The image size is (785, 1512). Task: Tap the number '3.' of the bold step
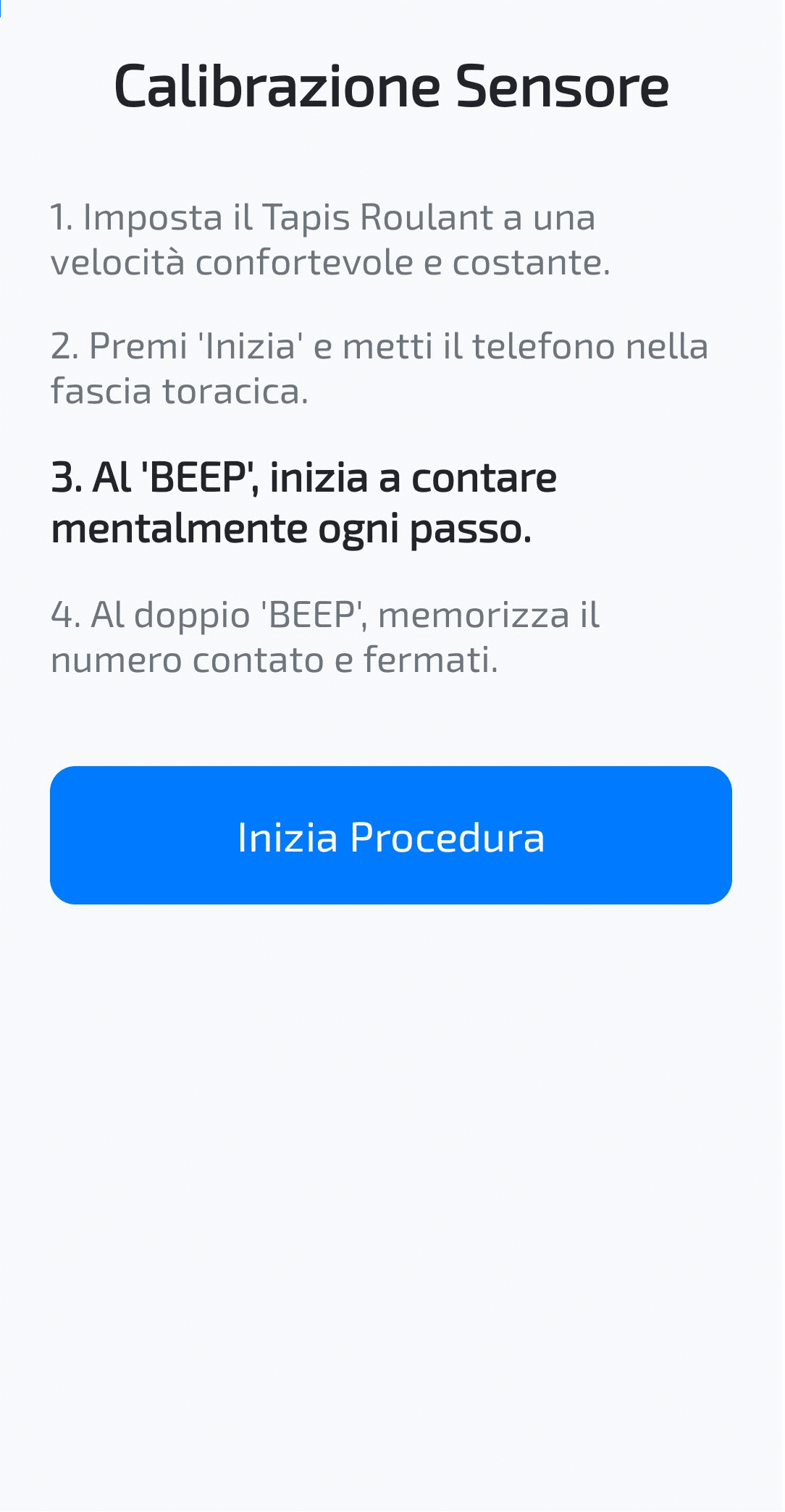[67, 477]
